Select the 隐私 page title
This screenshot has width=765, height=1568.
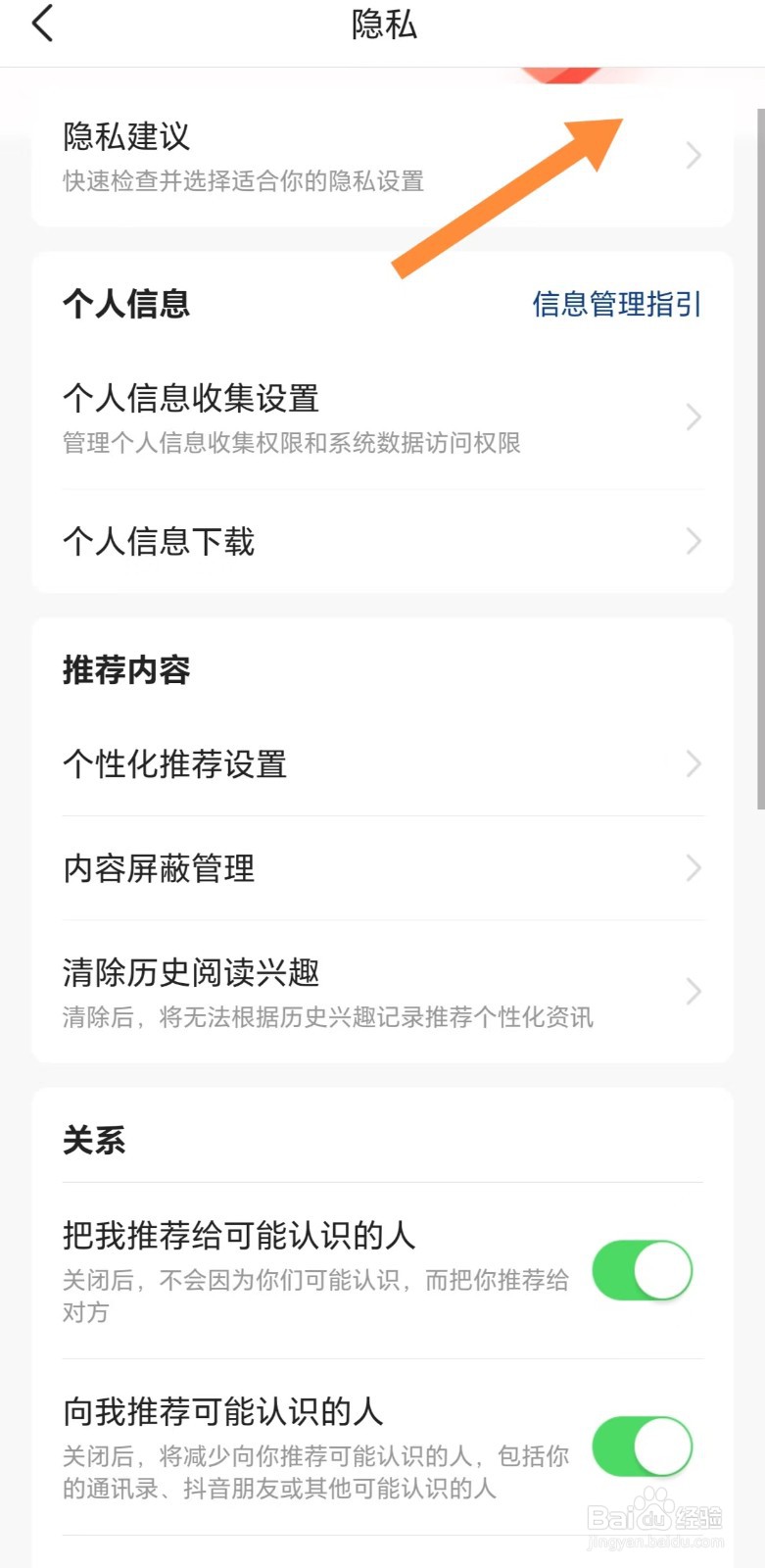coord(383,25)
